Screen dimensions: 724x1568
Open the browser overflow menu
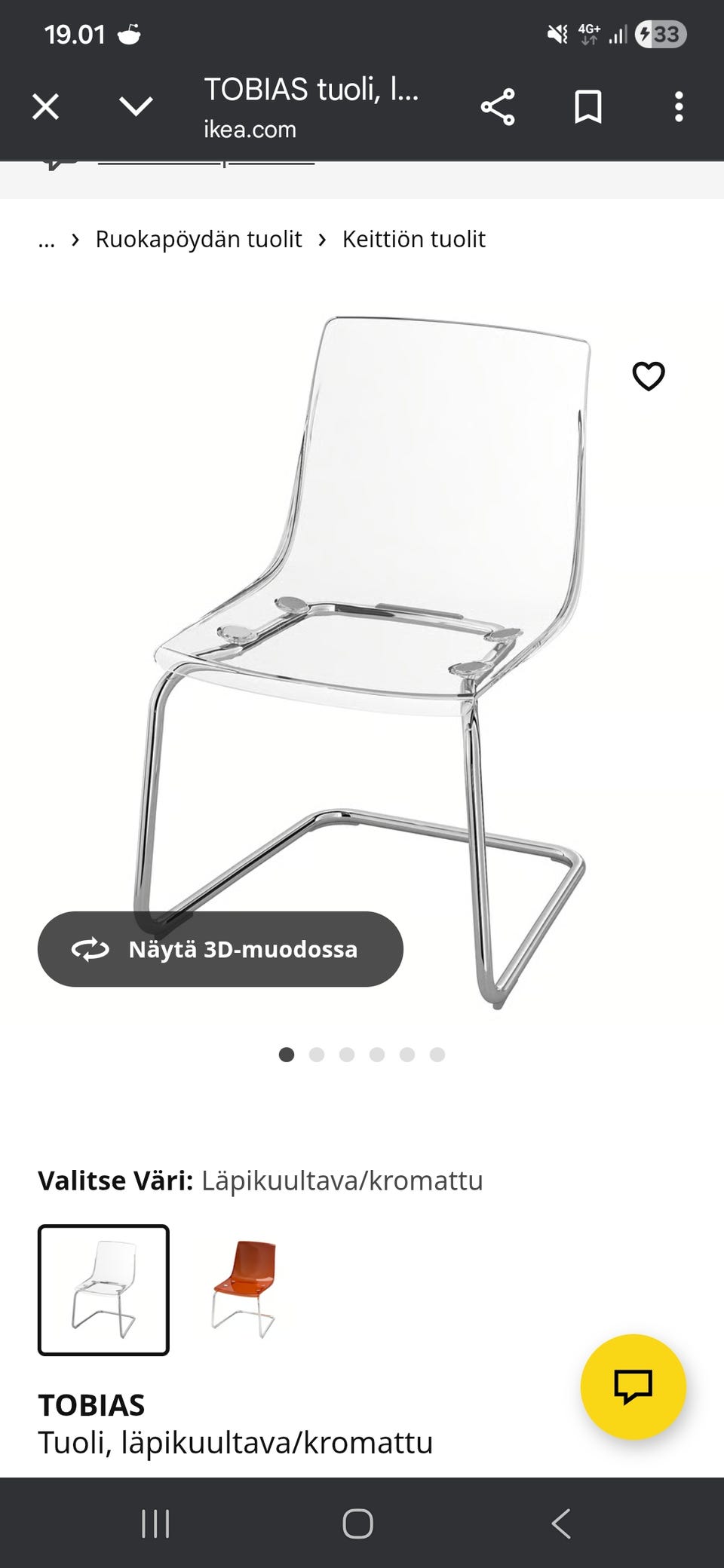tap(679, 107)
